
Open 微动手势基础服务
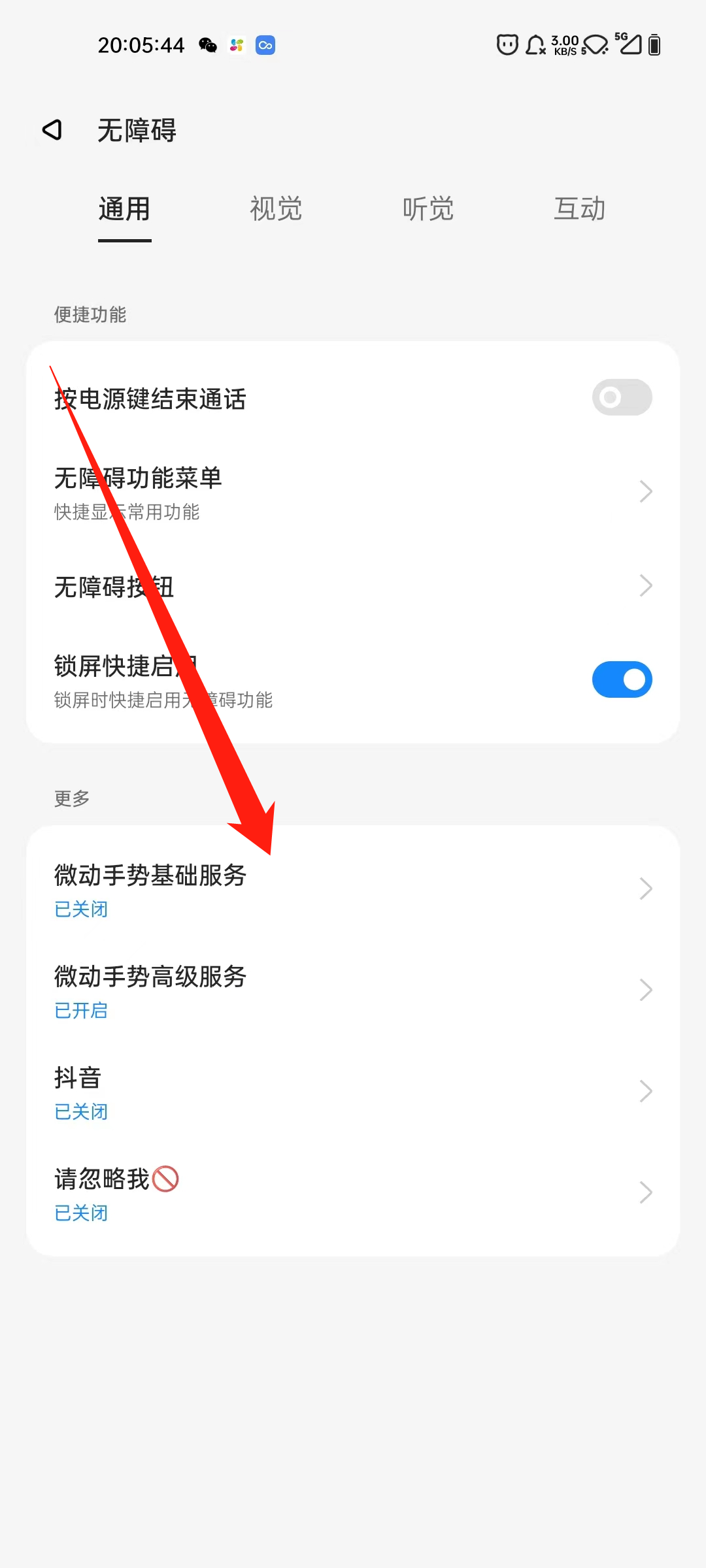[x=353, y=889]
